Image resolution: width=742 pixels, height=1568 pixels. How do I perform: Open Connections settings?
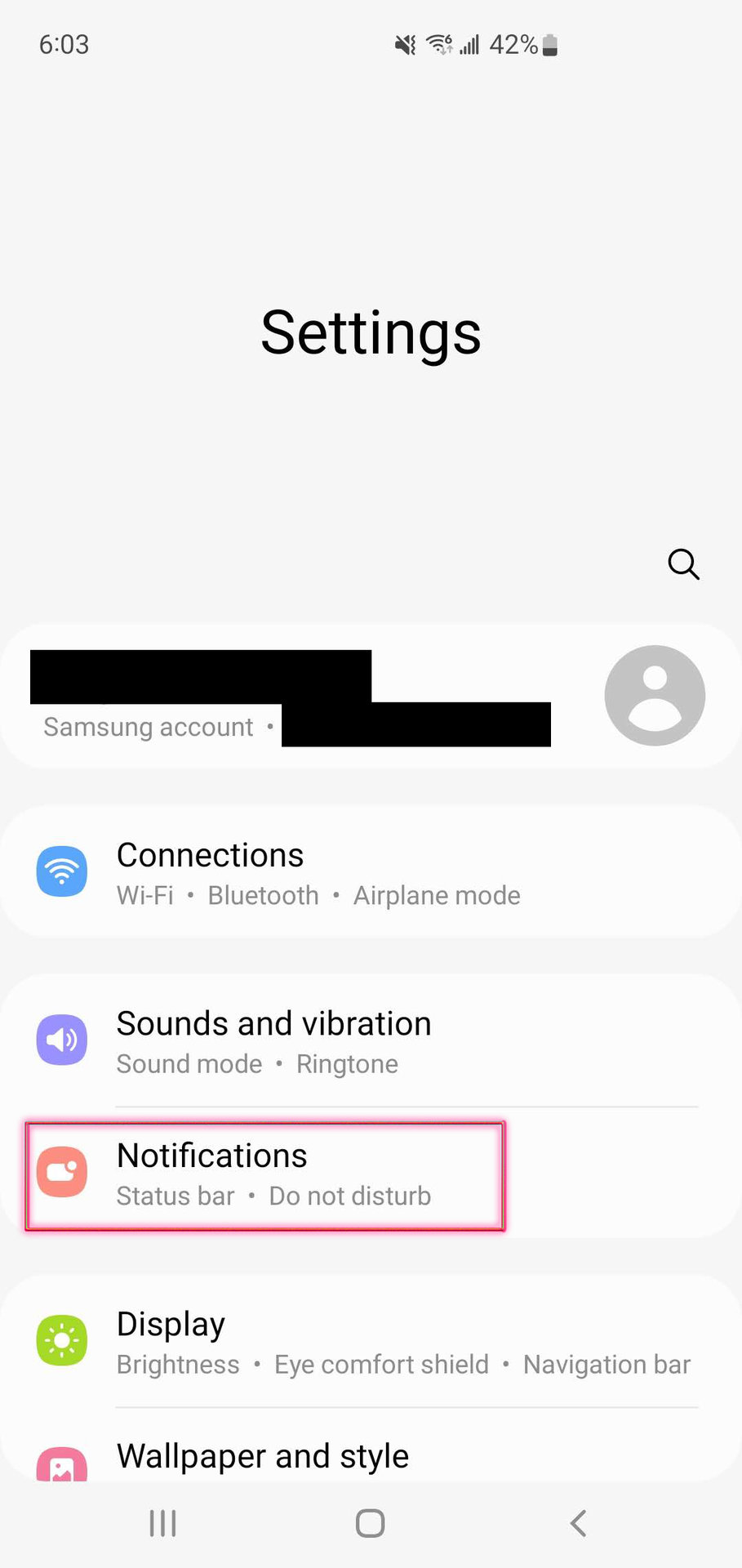point(371,872)
